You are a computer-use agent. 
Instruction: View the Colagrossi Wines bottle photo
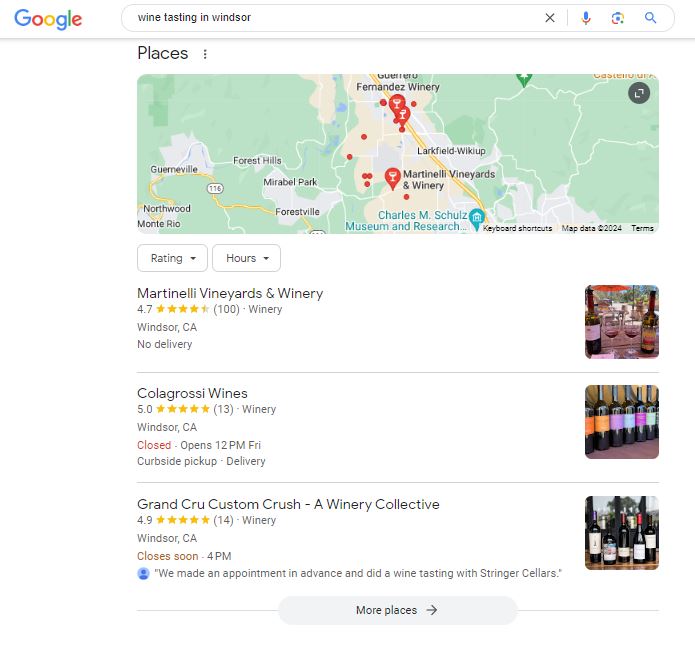pyautogui.click(x=621, y=421)
